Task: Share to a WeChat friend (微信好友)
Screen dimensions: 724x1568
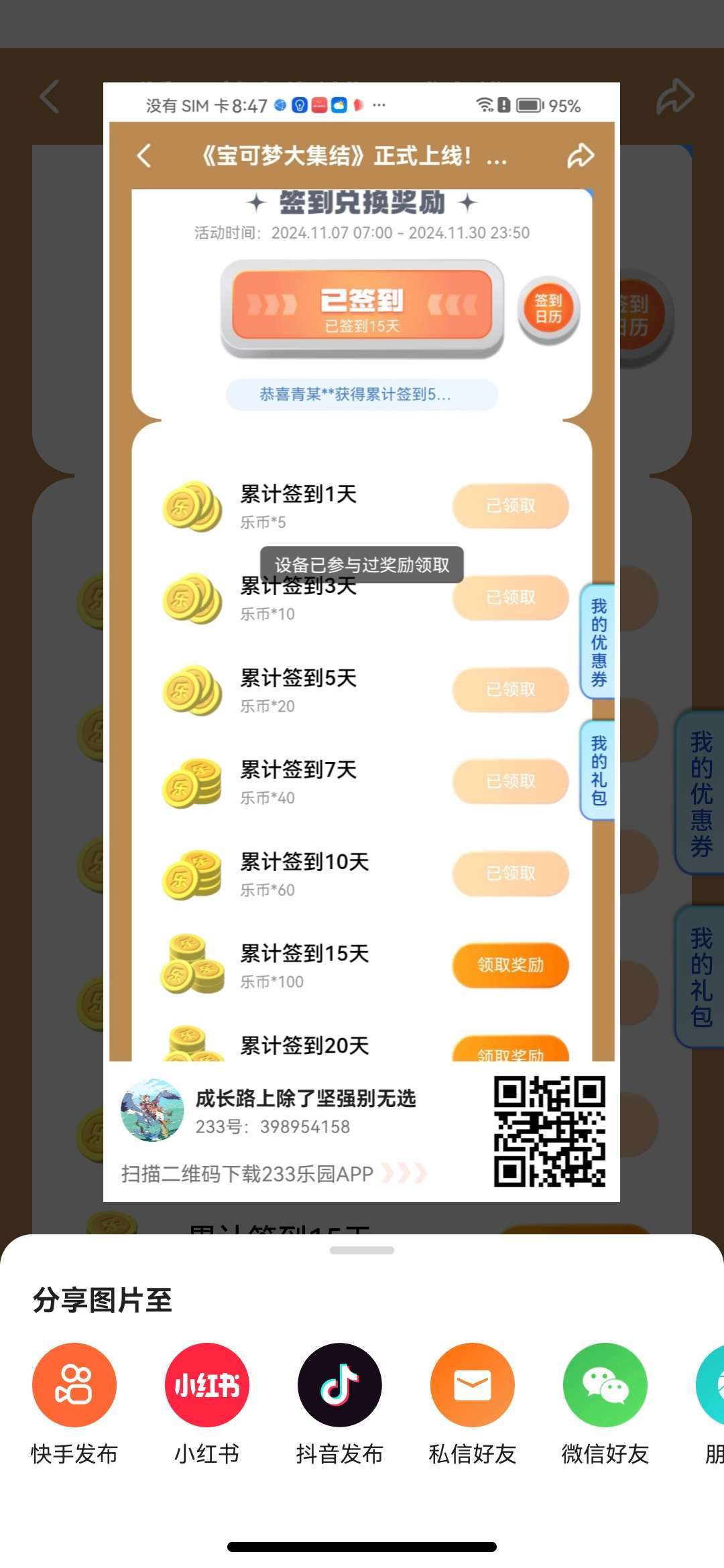Action: pos(605,1385)
